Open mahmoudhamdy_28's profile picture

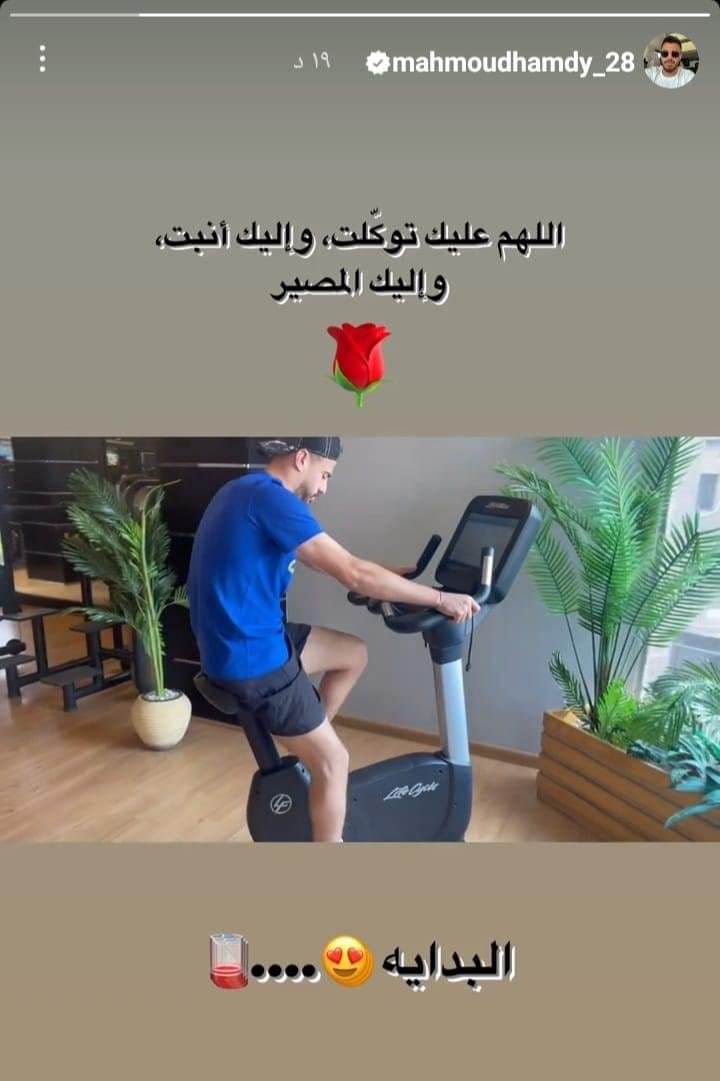[669, 61]
